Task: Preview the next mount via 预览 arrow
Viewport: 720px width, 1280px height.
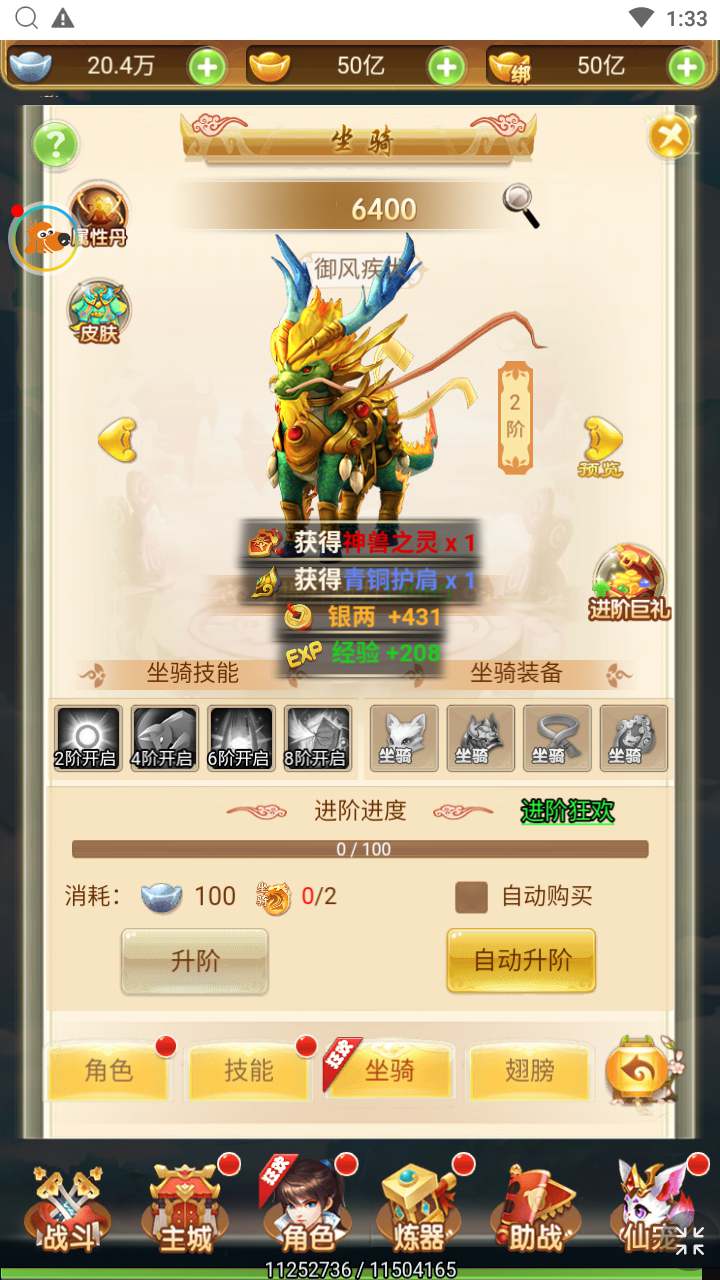Action: [x=602, y=445]
